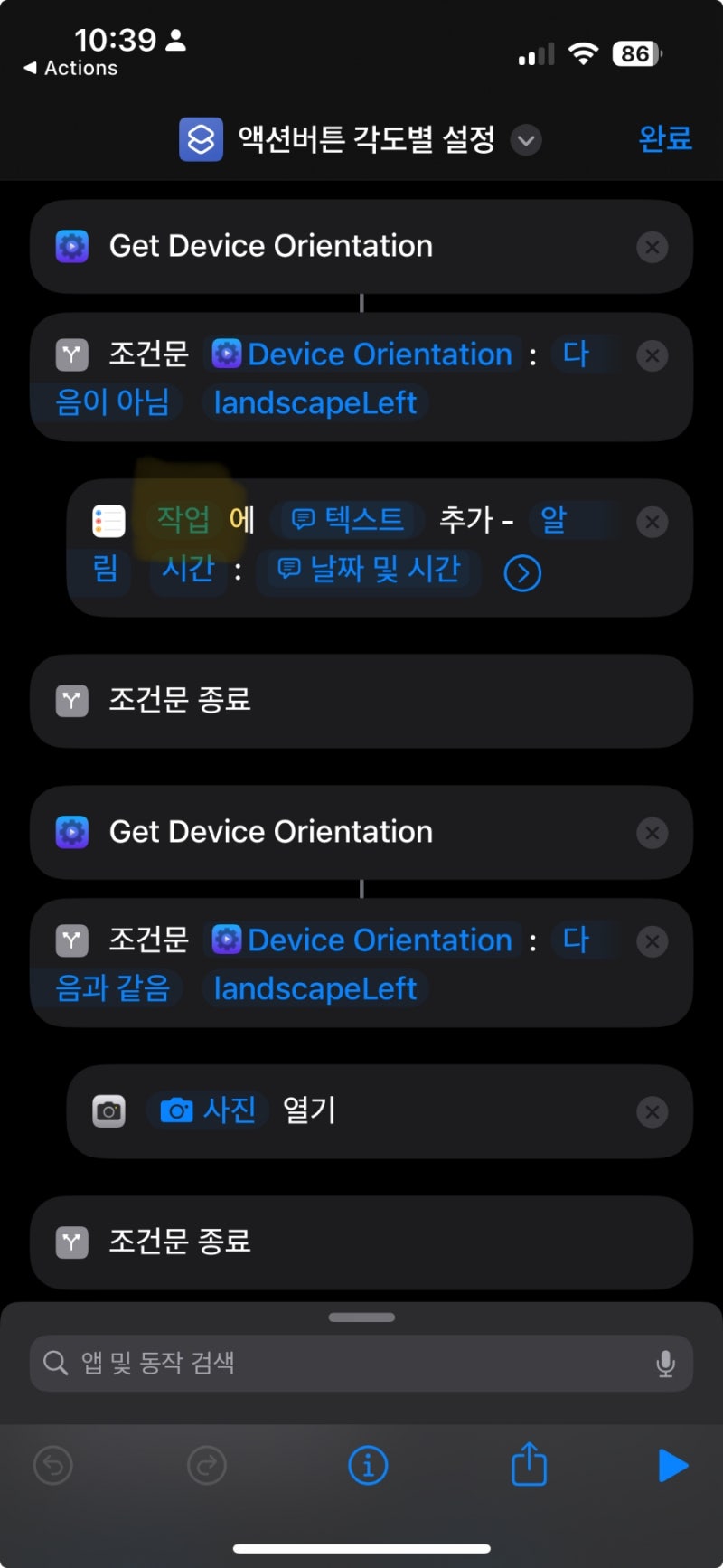Edit the 텍스트 variable in reminder action
Image resolution: width=723 pixels, height=1568 pixels.
pyautogui.click(x=348, y=519)
